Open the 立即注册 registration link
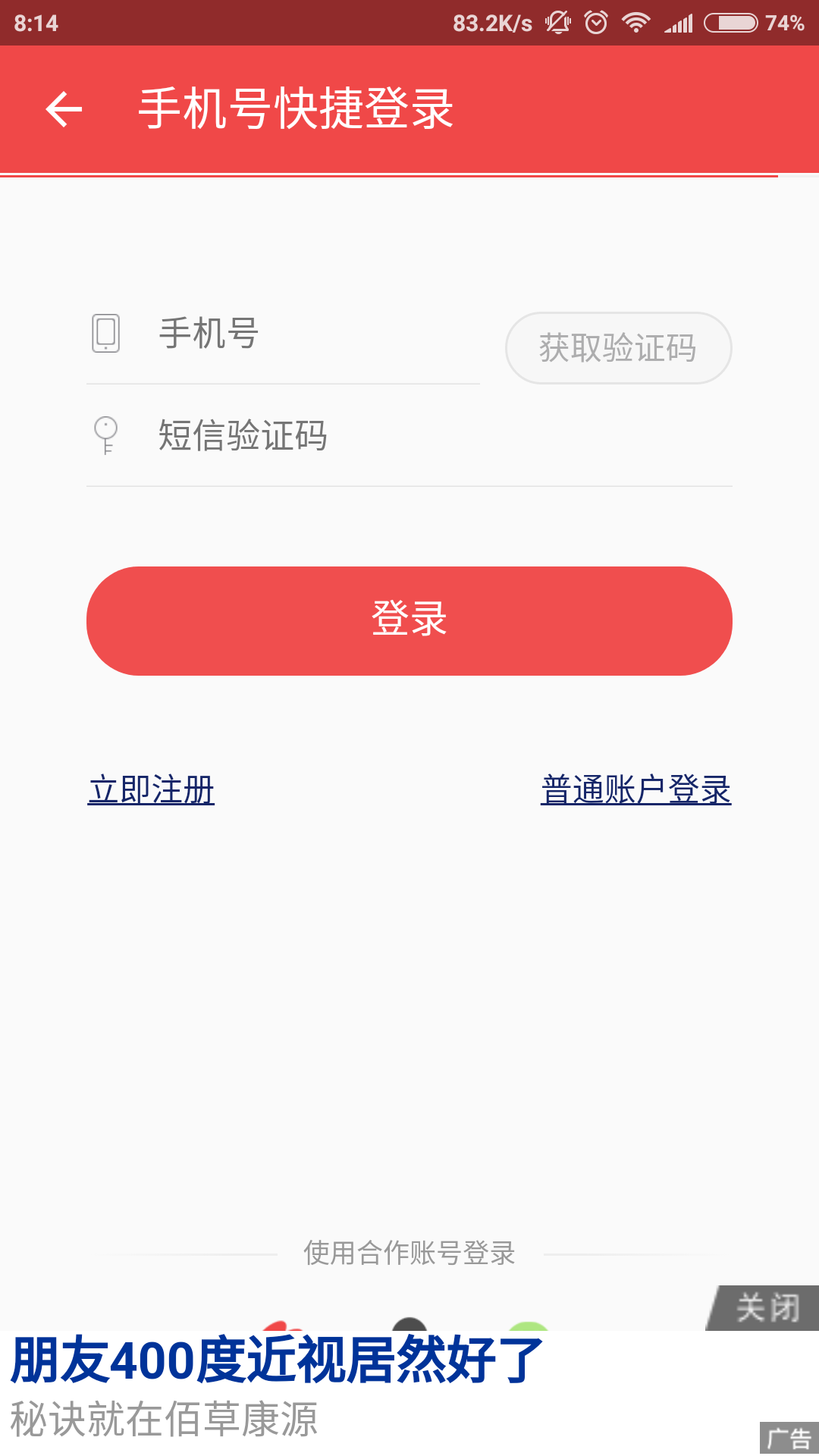This screenshot has height=1456, width=819. tap(152, 790)
